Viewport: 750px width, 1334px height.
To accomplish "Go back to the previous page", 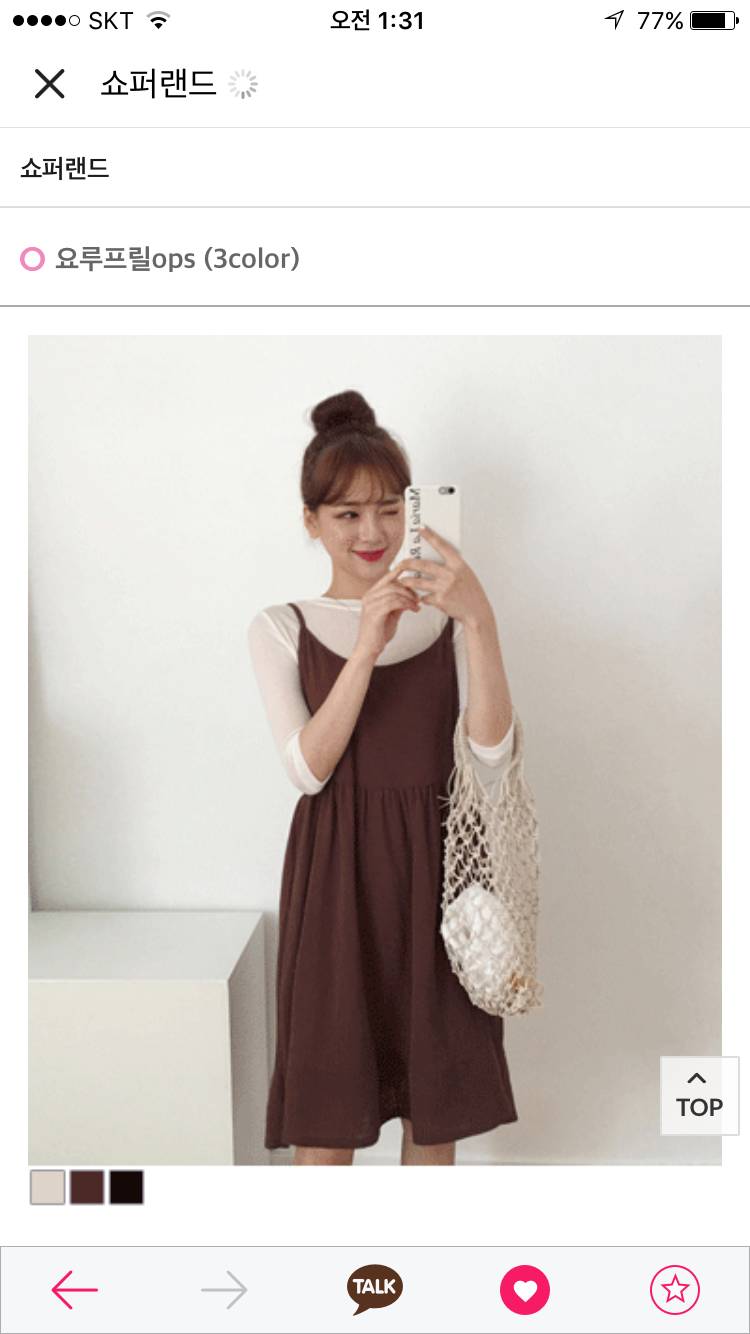I will 75,1290.
